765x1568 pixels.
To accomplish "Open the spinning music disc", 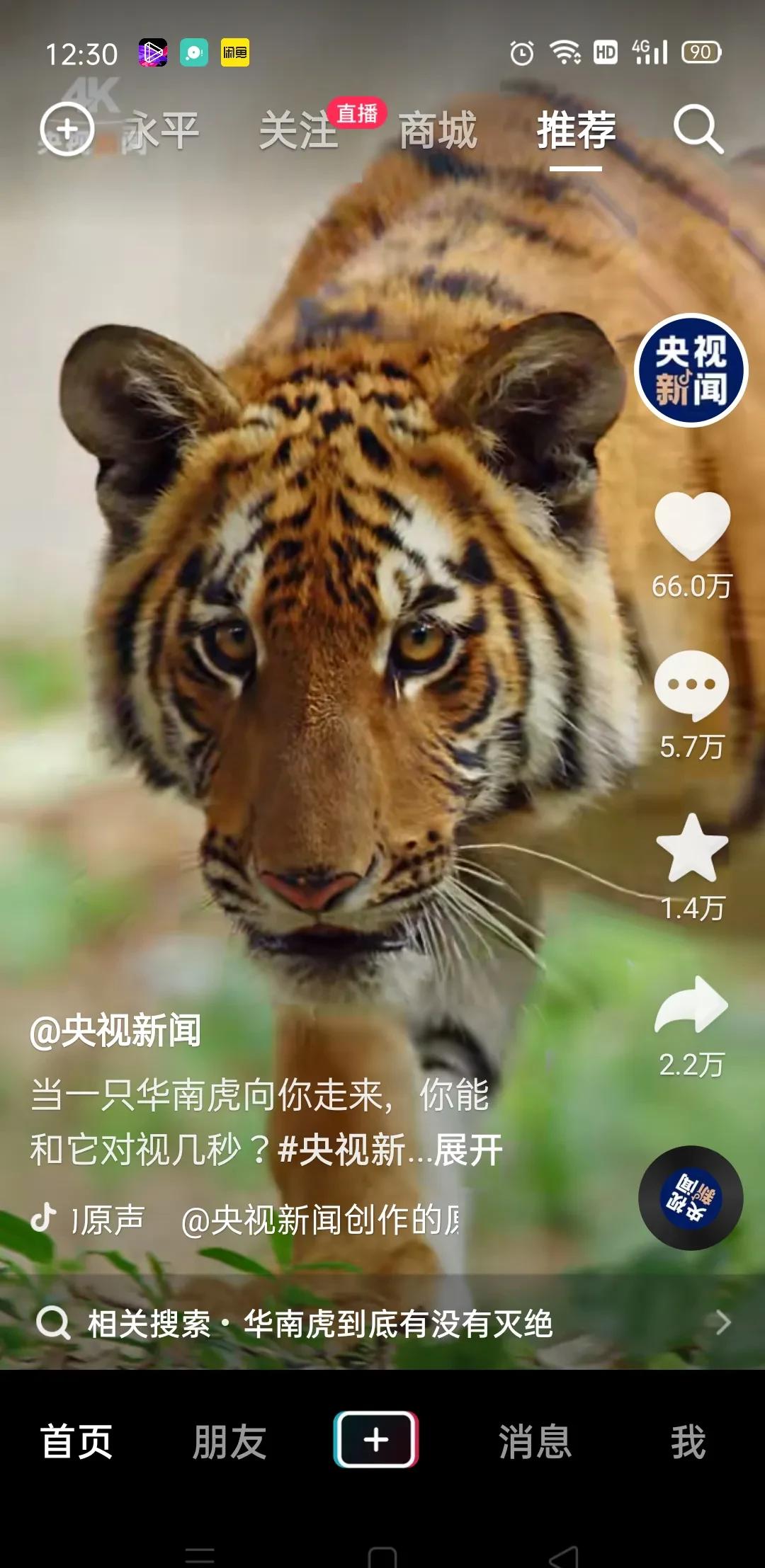I will 691,1197.
